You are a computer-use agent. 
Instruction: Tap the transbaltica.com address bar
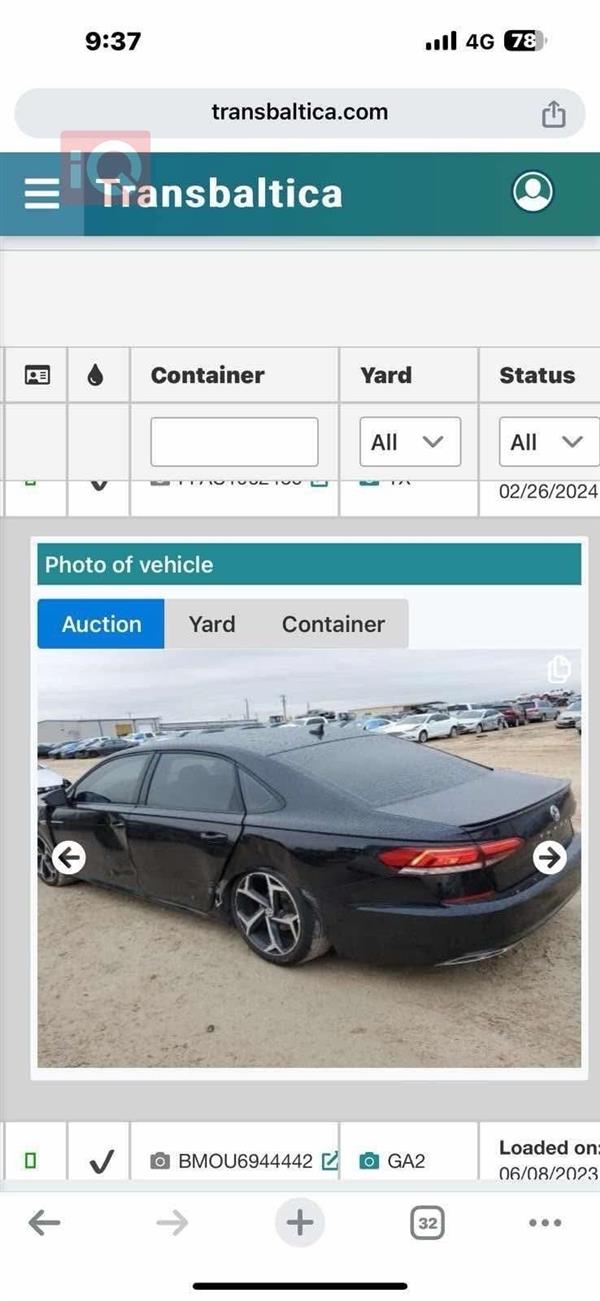click(x=299, y=112)
